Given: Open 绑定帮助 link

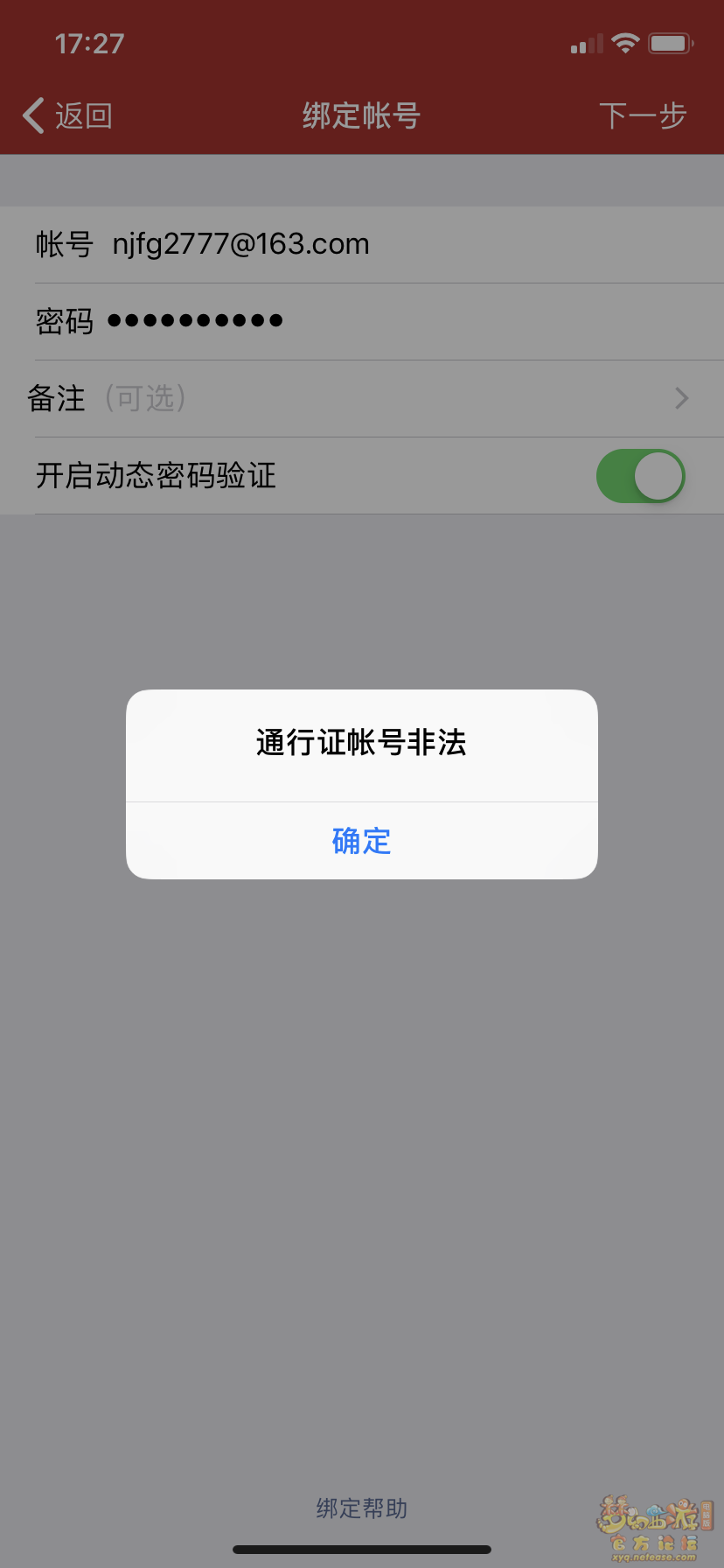Looking at the screenshot, I should click(x=362, y=1508).
